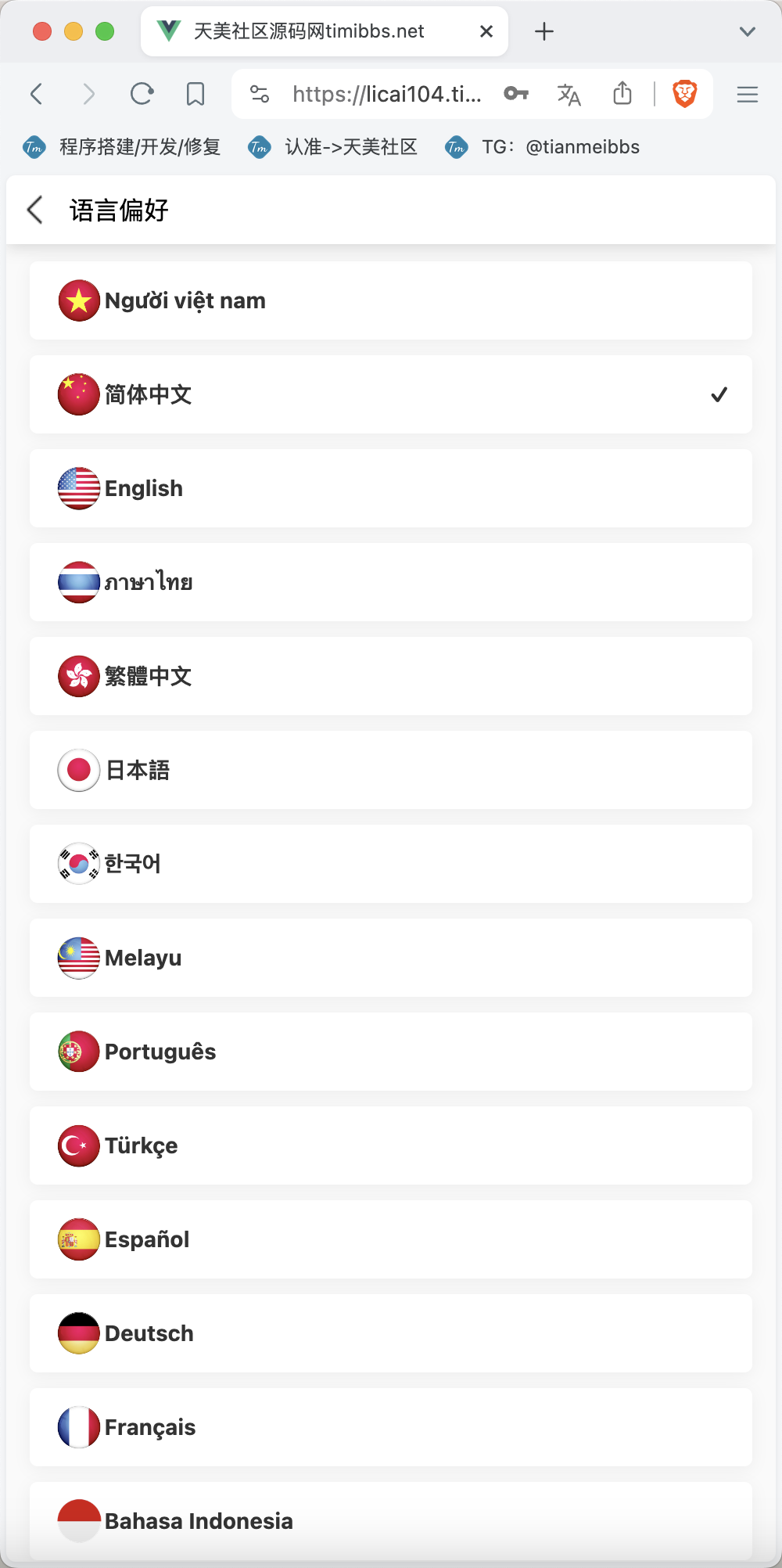Select Português language

[x=391, y=1052]
